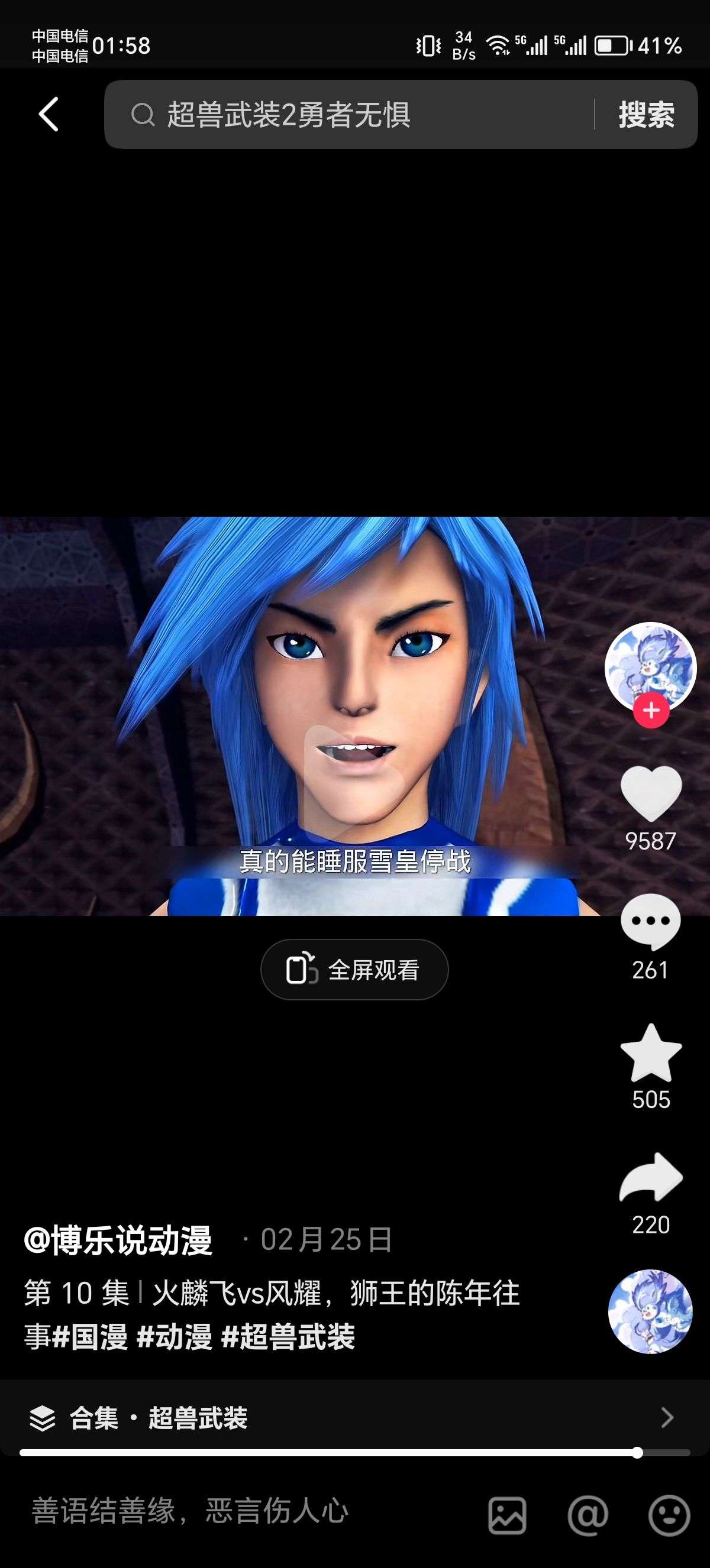Tap 全屏观看 to watch fullscreen
The width and height of the screenshot is (710, 1568).
tap(354, 970)
